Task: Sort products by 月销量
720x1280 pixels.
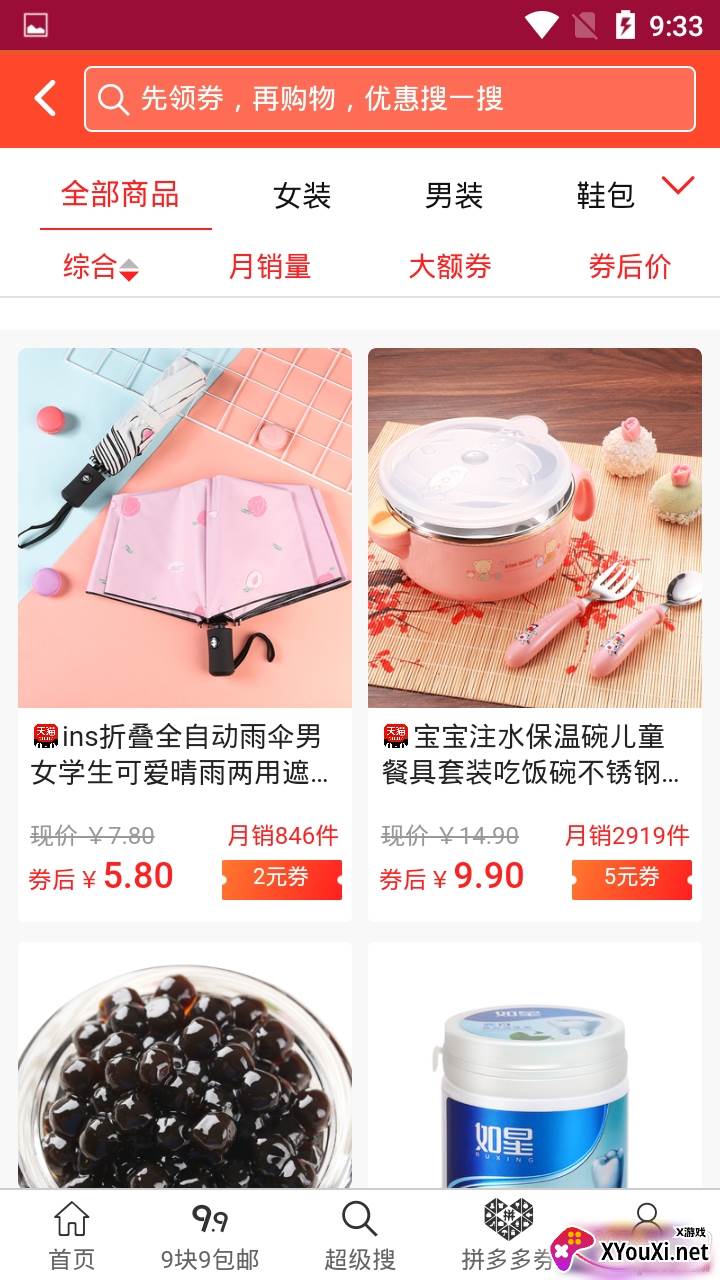Action: tap(270, 267)
